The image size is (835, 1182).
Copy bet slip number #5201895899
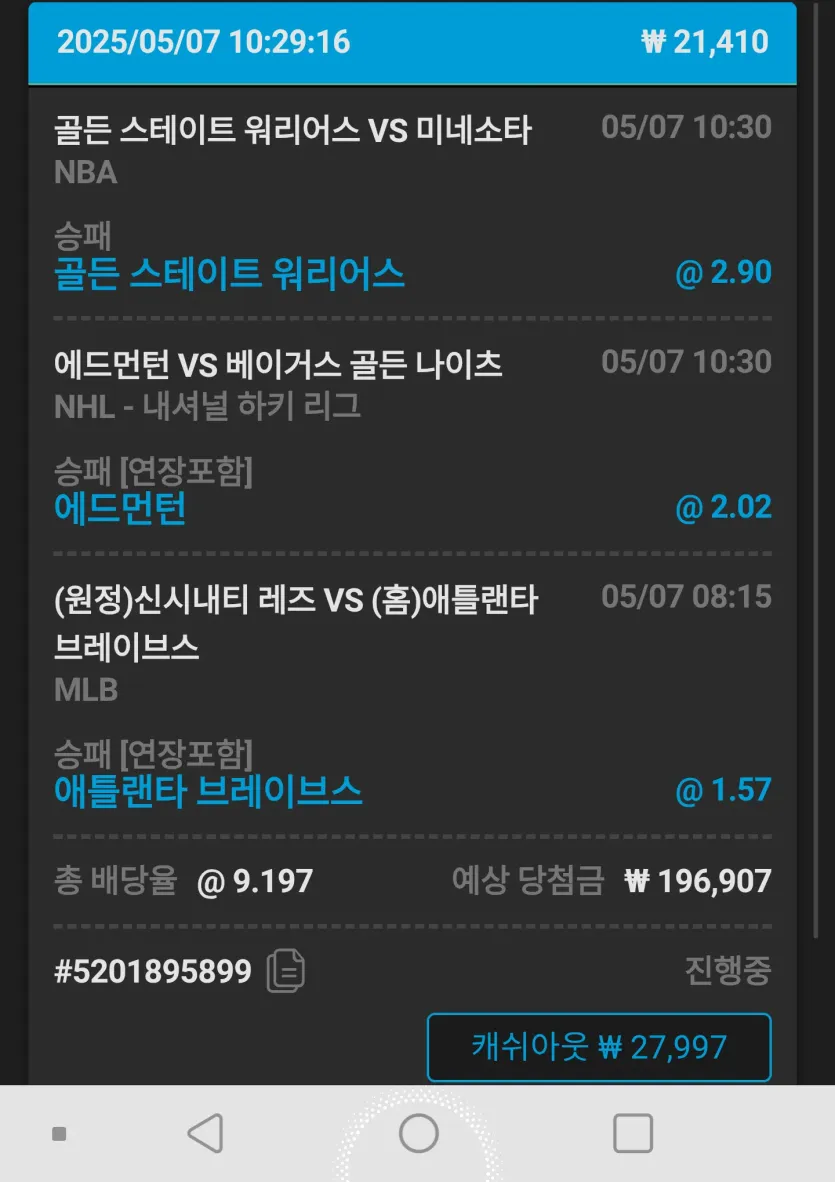click(x=286, y=971)
